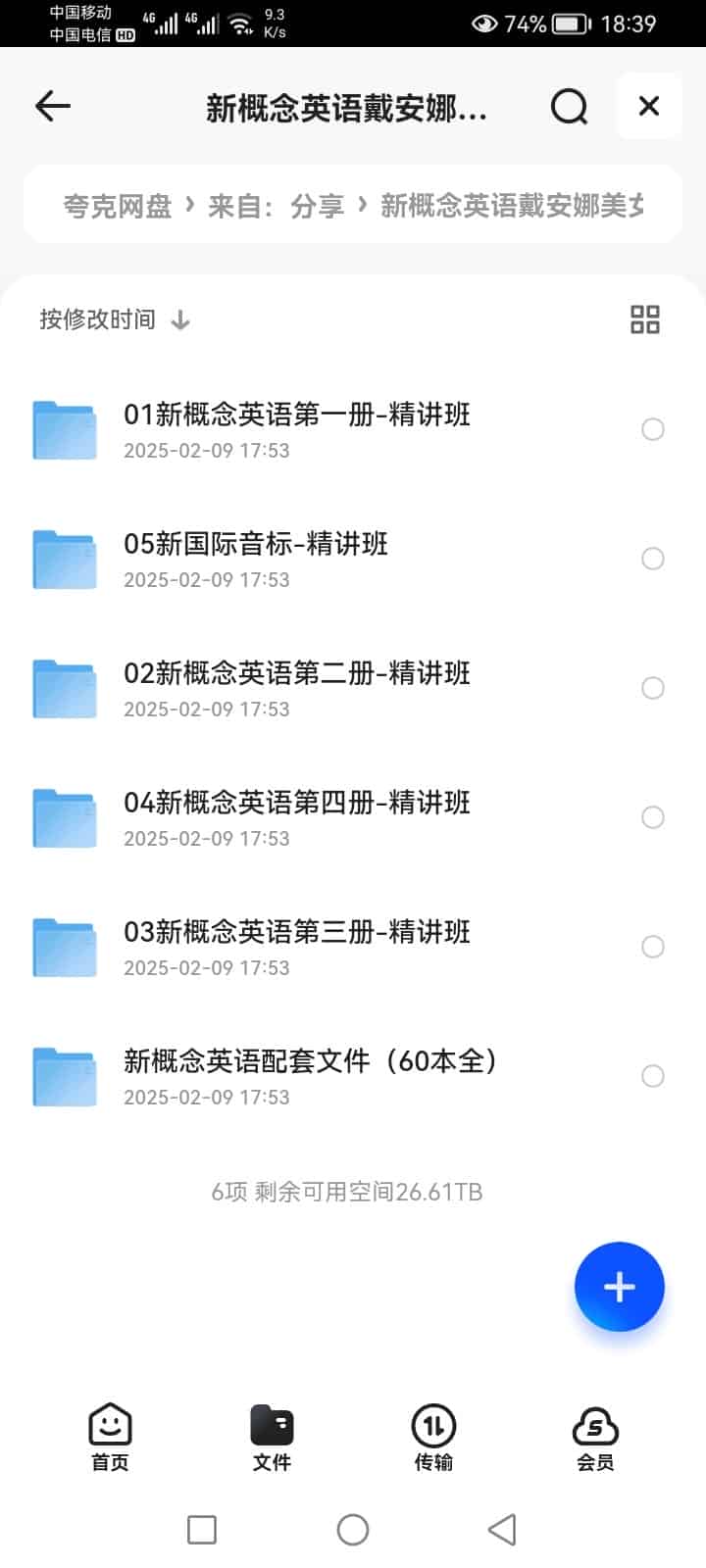Select the 05新国际音标 folder checkbox
This screenshot has height=1568, width=706.
click(653, 559)
